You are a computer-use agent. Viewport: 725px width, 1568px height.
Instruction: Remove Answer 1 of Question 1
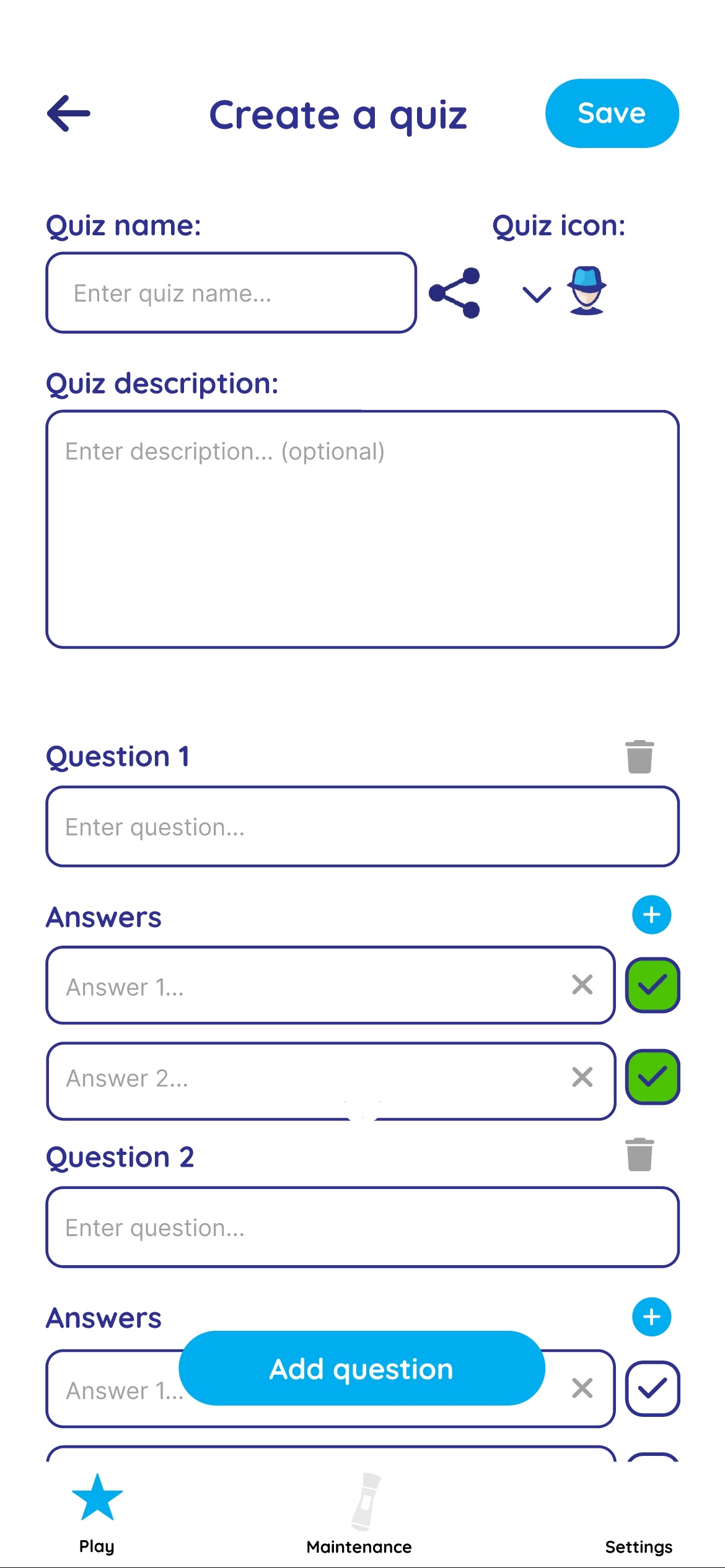582,985
